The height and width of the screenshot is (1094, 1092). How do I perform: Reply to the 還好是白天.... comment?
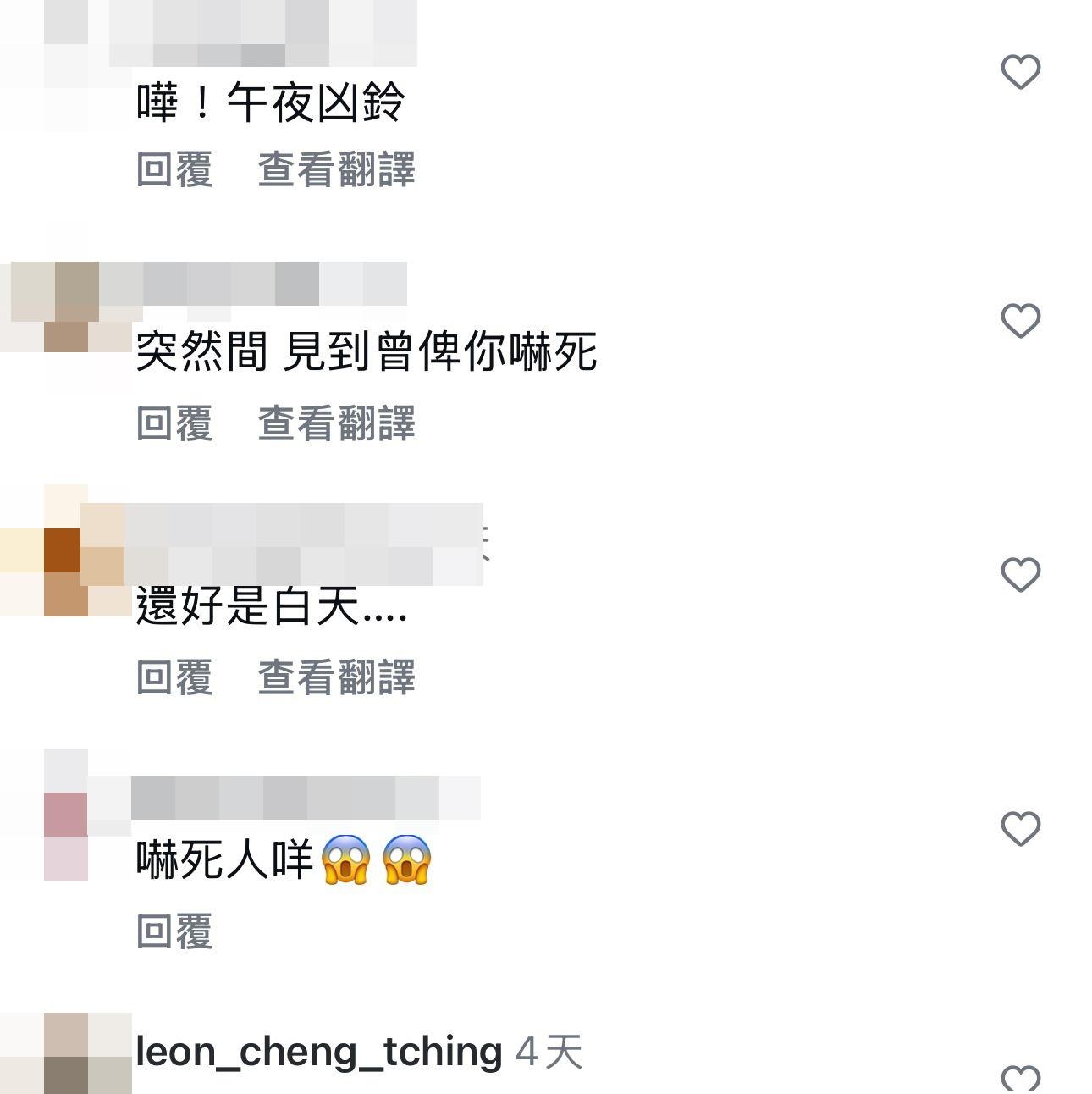(174, 677)
